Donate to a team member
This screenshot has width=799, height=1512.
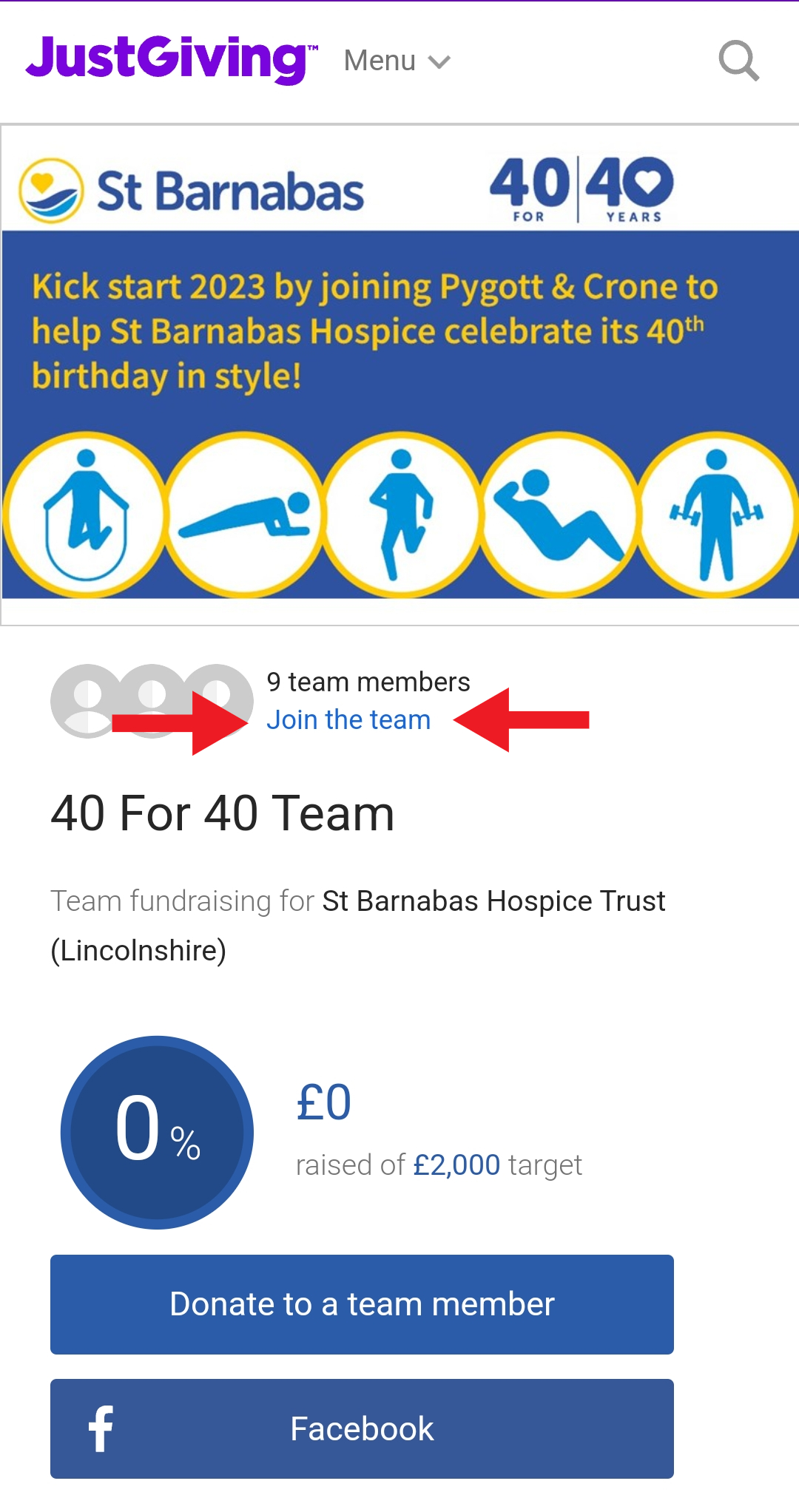coord(362,1304)
